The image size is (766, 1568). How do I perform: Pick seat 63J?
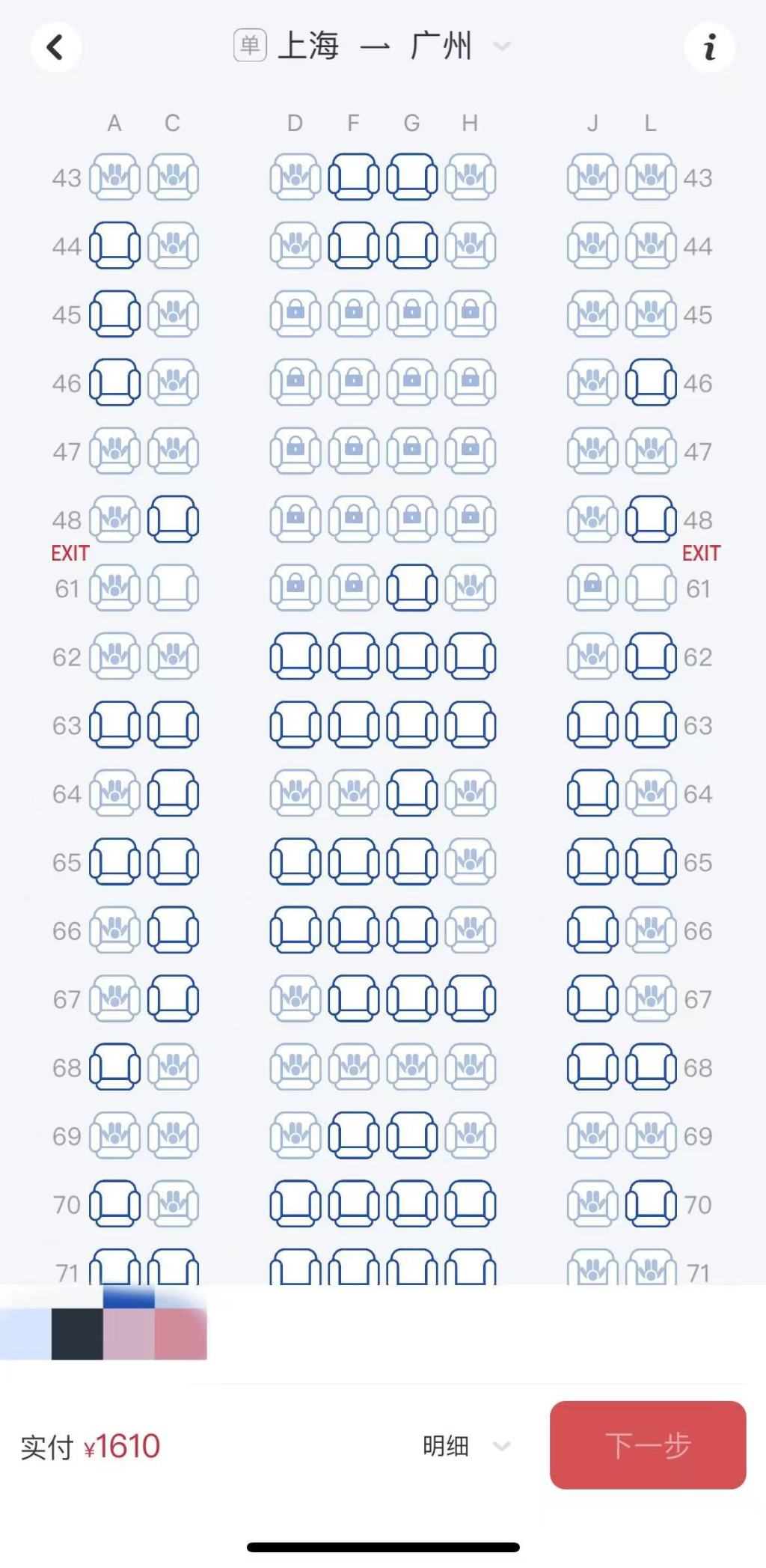592,725
